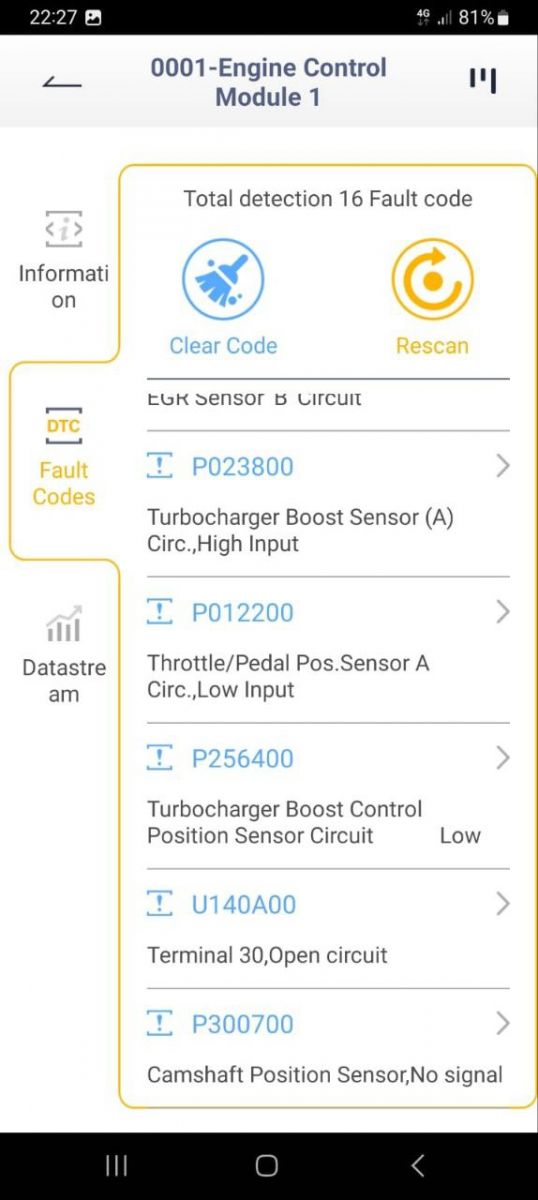538x1200 pixels.
Task: Switch to the Datastream tab
Action: click(x=63, y=655)
